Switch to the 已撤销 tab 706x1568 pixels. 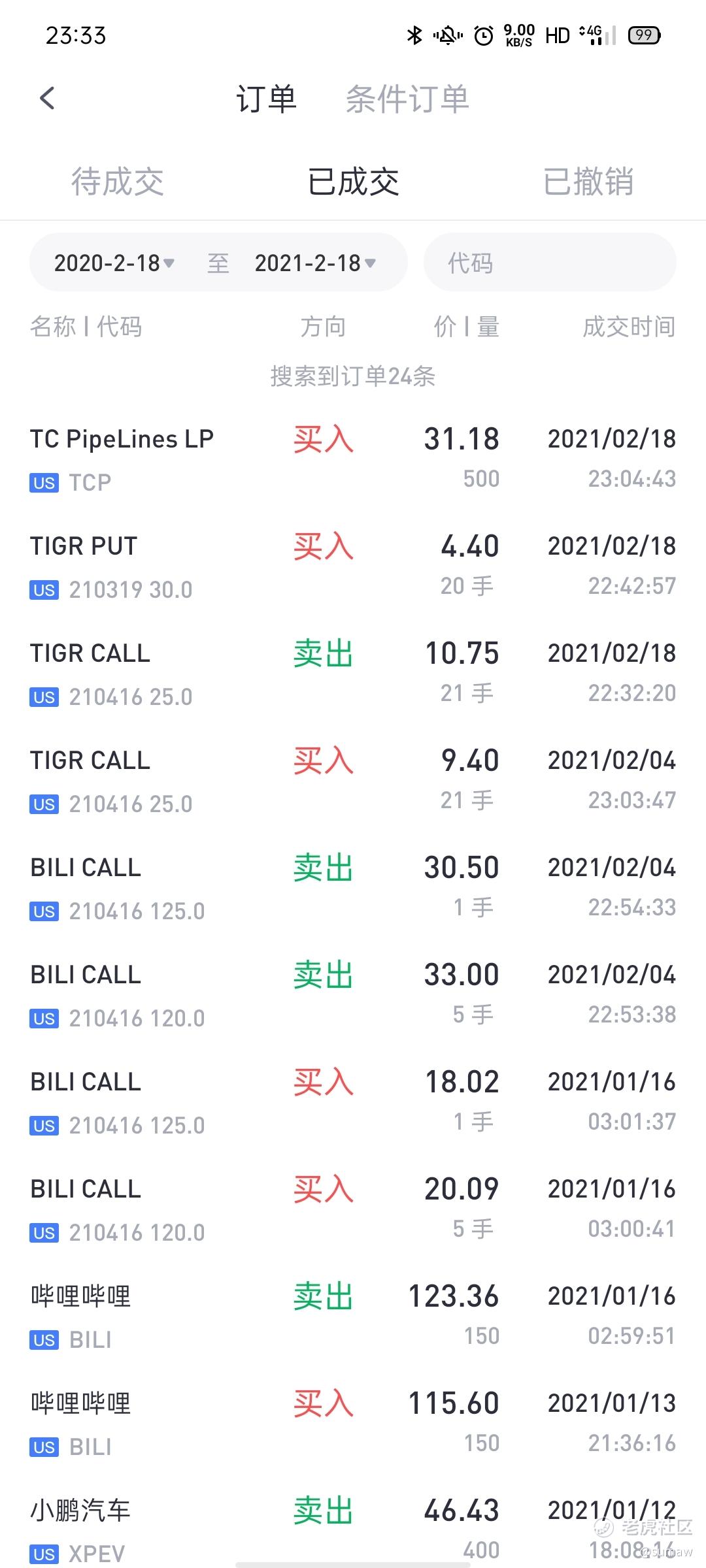[588, 182]
